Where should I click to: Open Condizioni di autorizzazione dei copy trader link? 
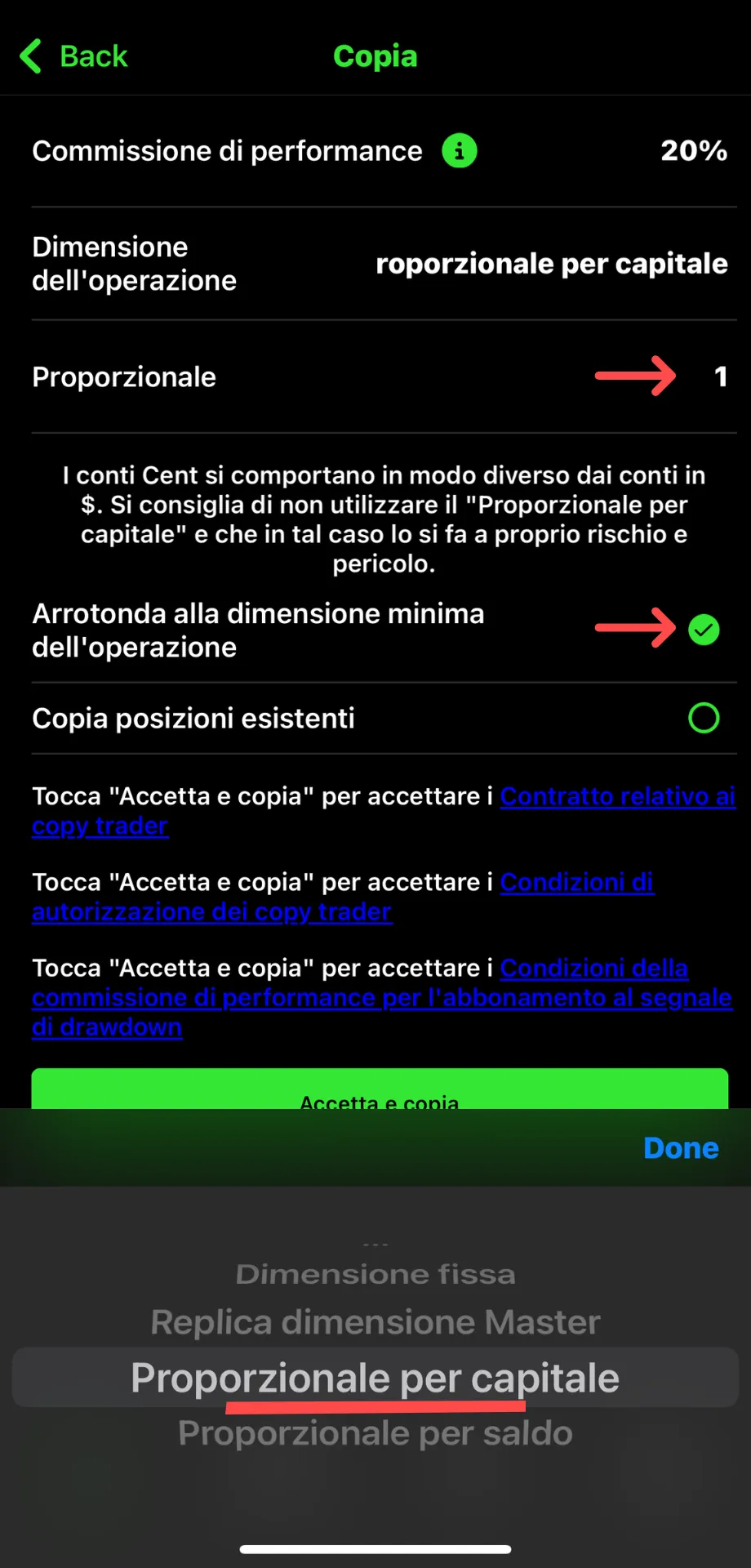pos(343,897)
